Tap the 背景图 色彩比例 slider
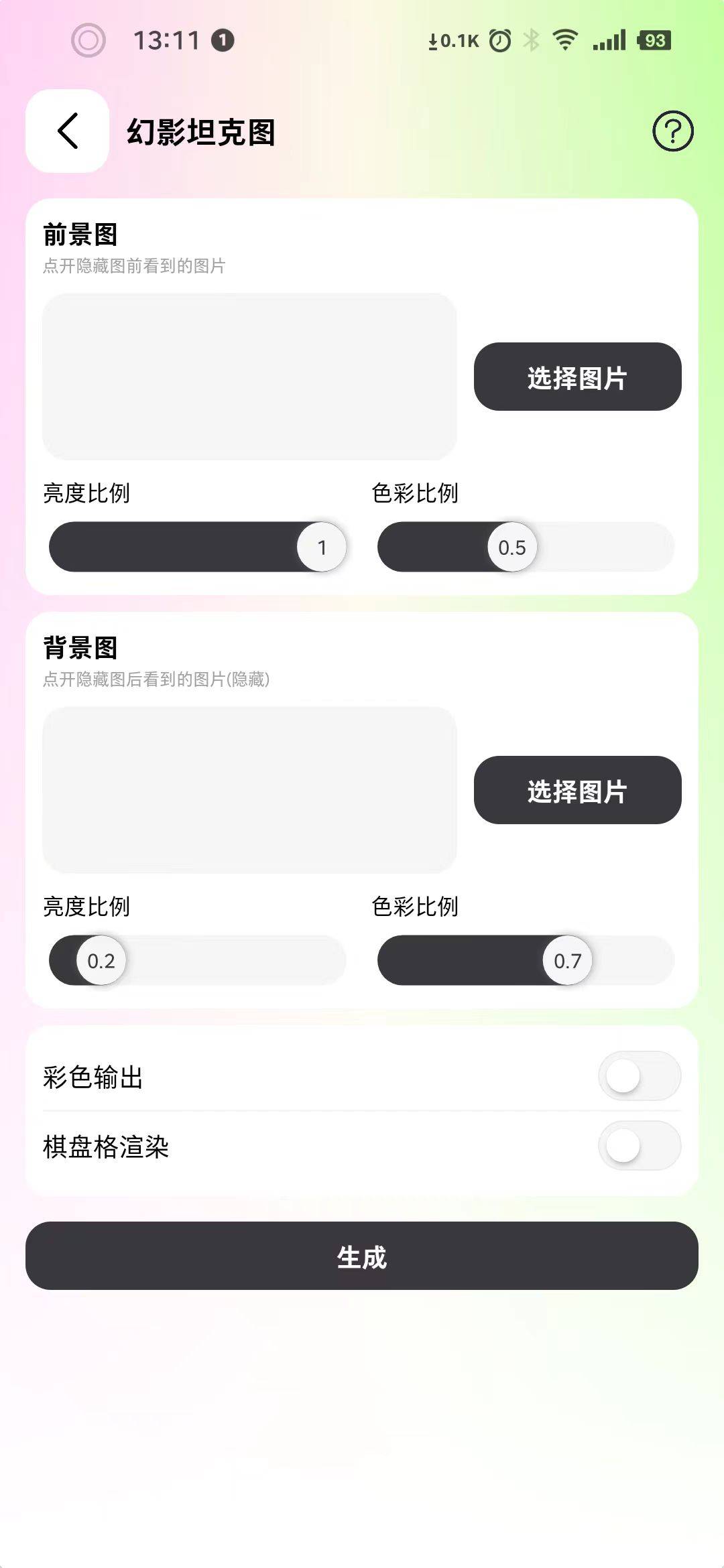The image size is (724, 1568). coord(526,960)
